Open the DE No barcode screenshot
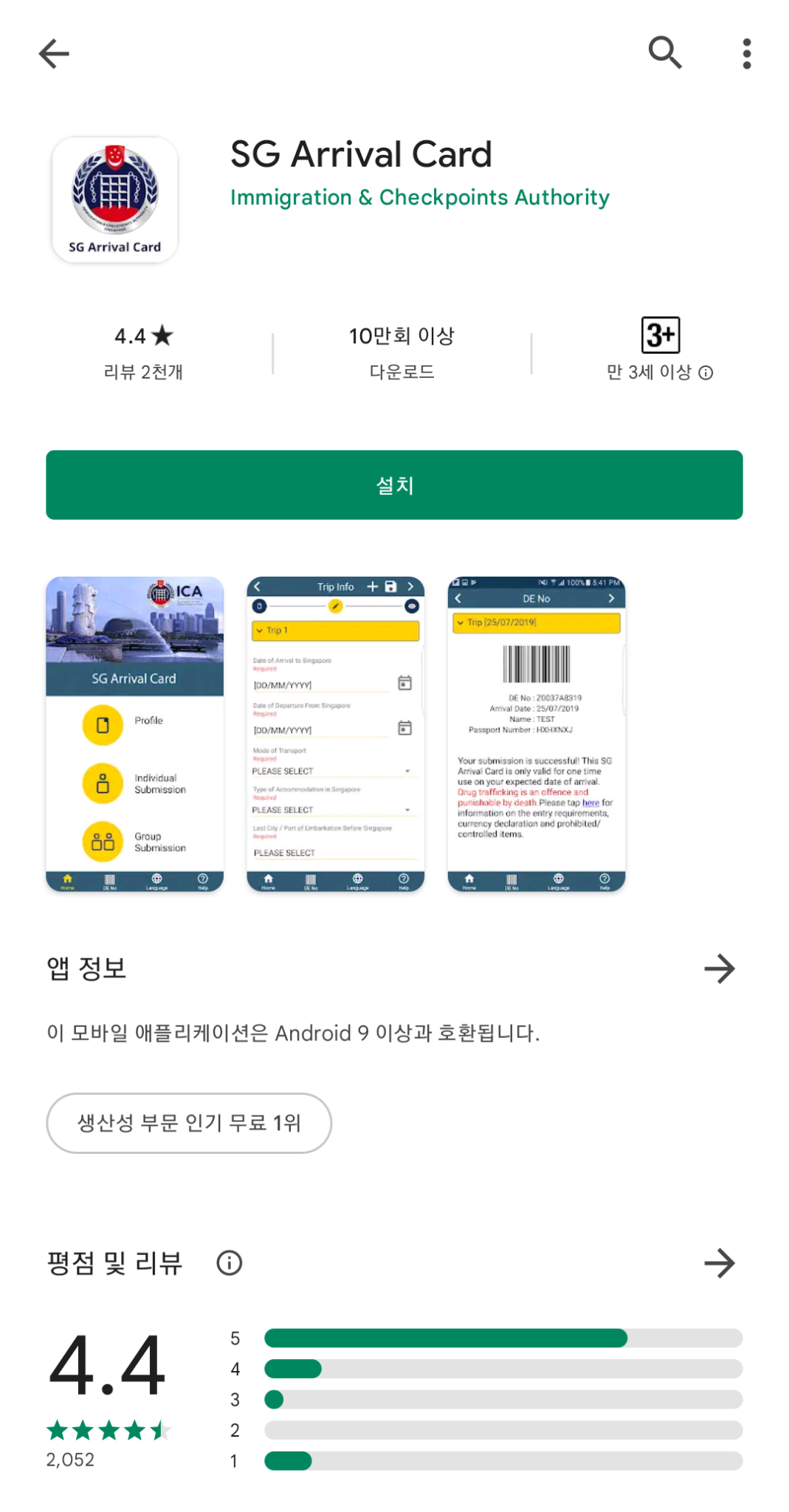 point(537,735)
